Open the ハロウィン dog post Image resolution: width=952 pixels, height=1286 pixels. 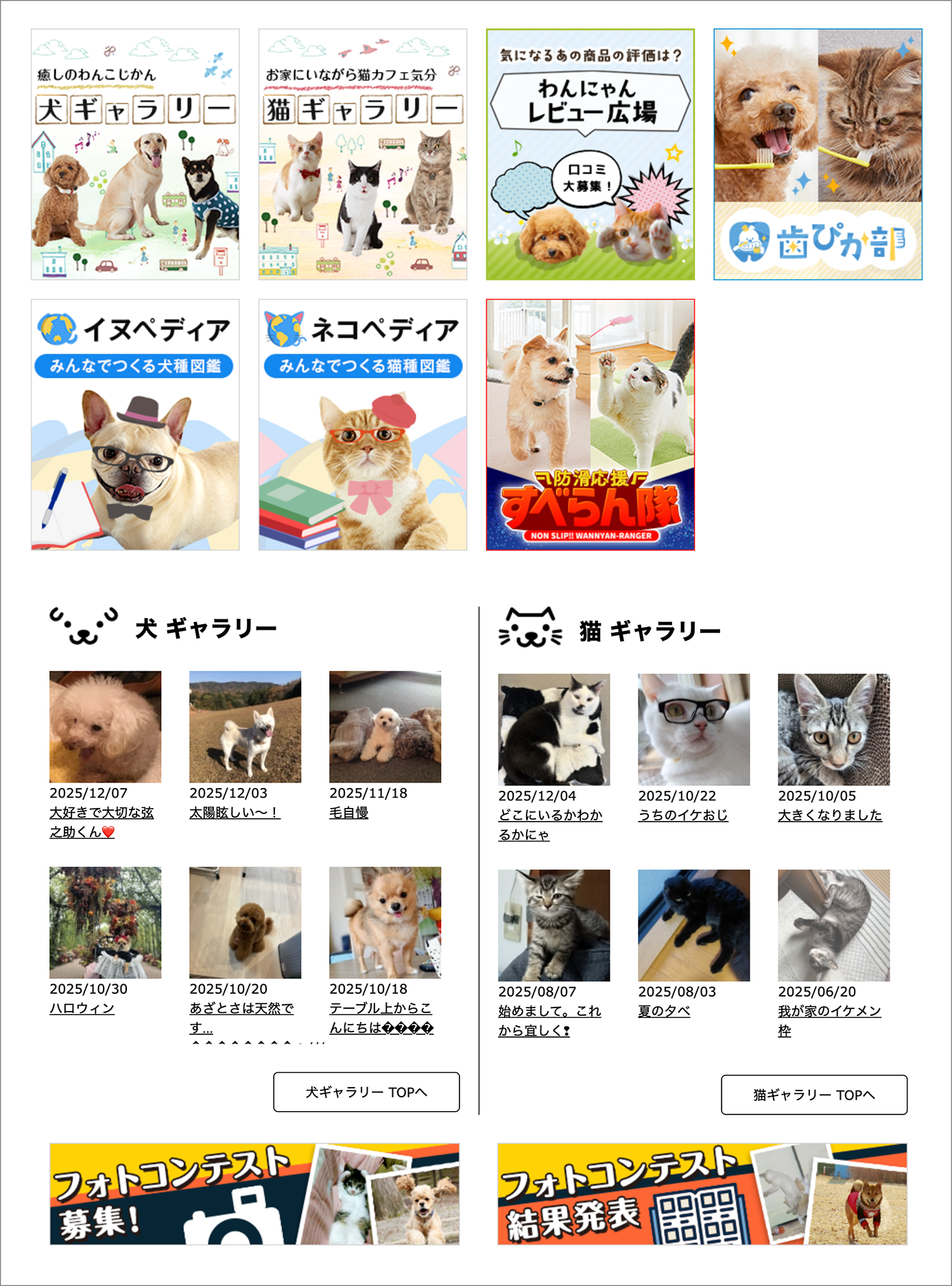[x=82, y=1008]
